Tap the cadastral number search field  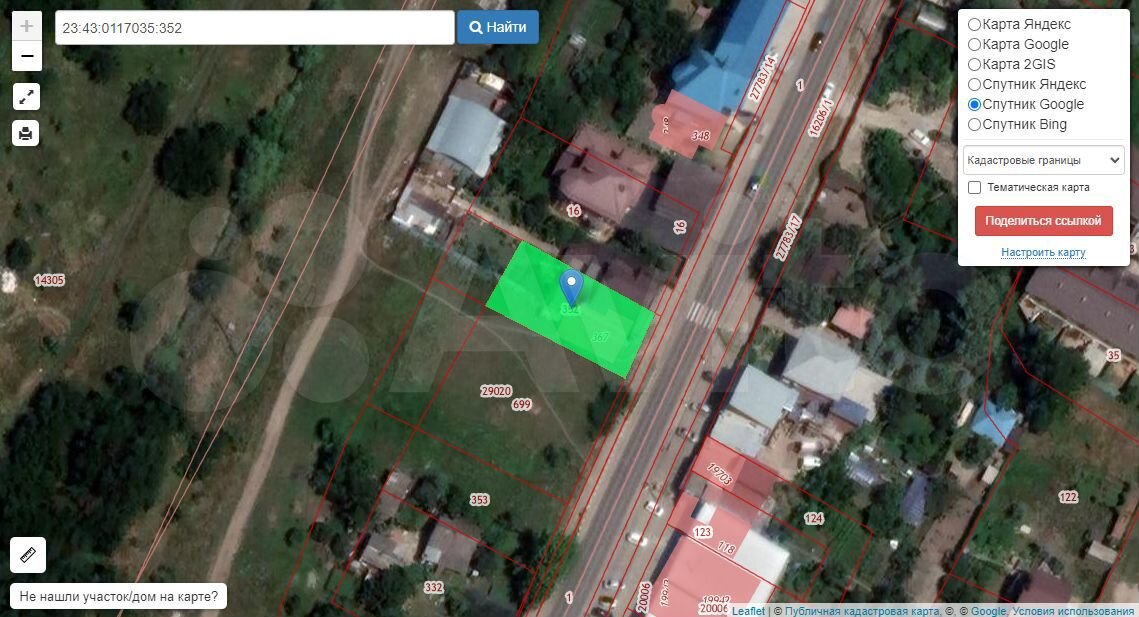(254, 28)
